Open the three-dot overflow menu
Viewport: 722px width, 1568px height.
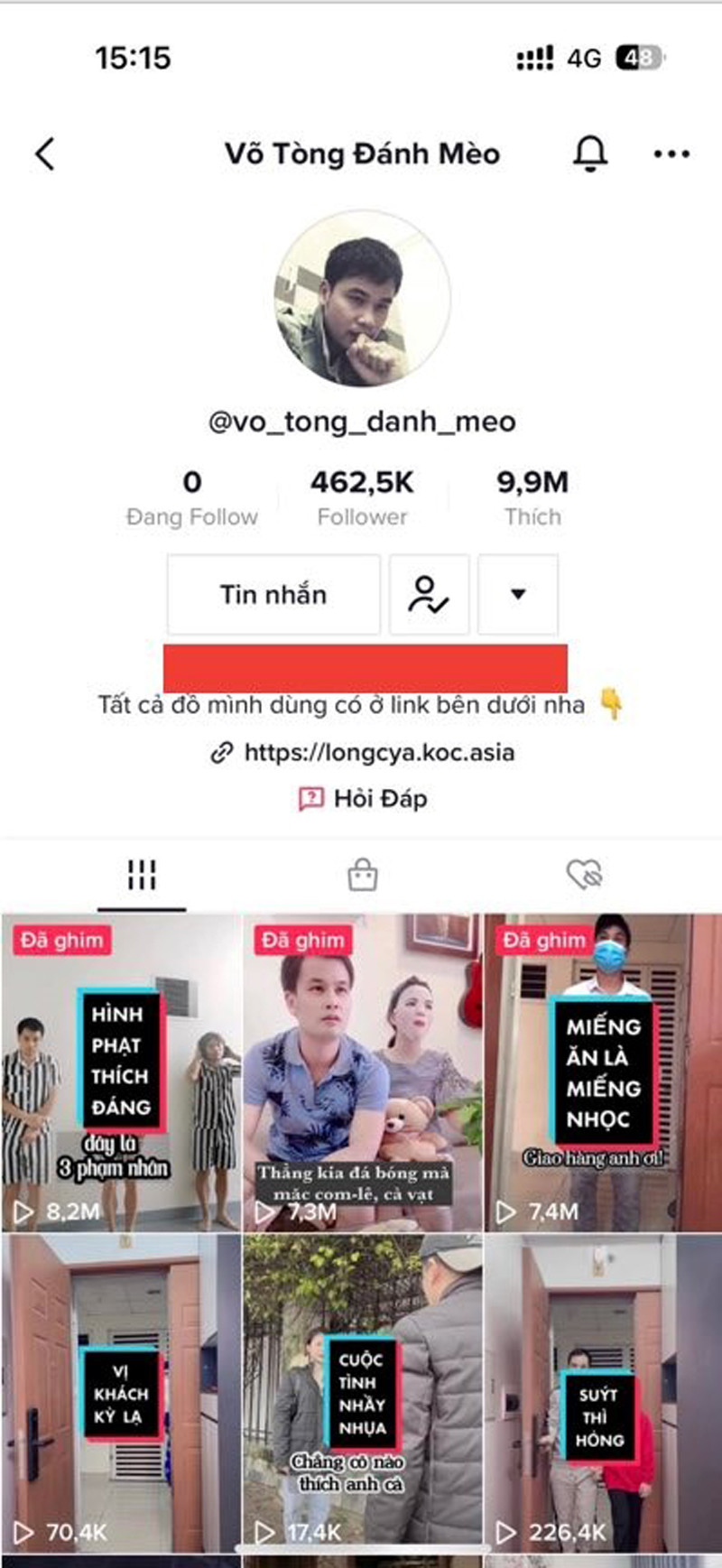click(x=671, y=154)
